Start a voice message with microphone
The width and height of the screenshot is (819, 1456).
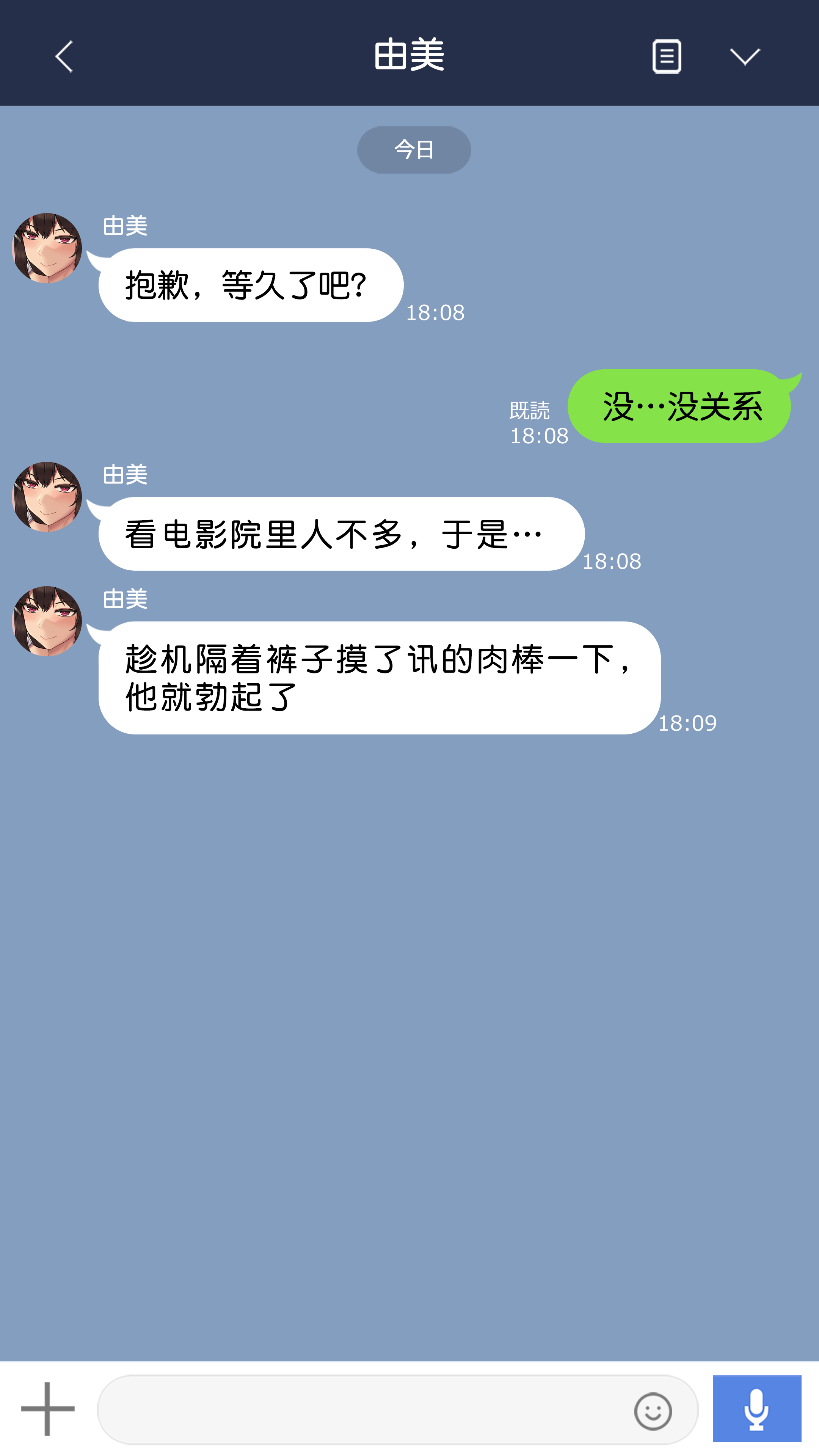pos(756,1409)
